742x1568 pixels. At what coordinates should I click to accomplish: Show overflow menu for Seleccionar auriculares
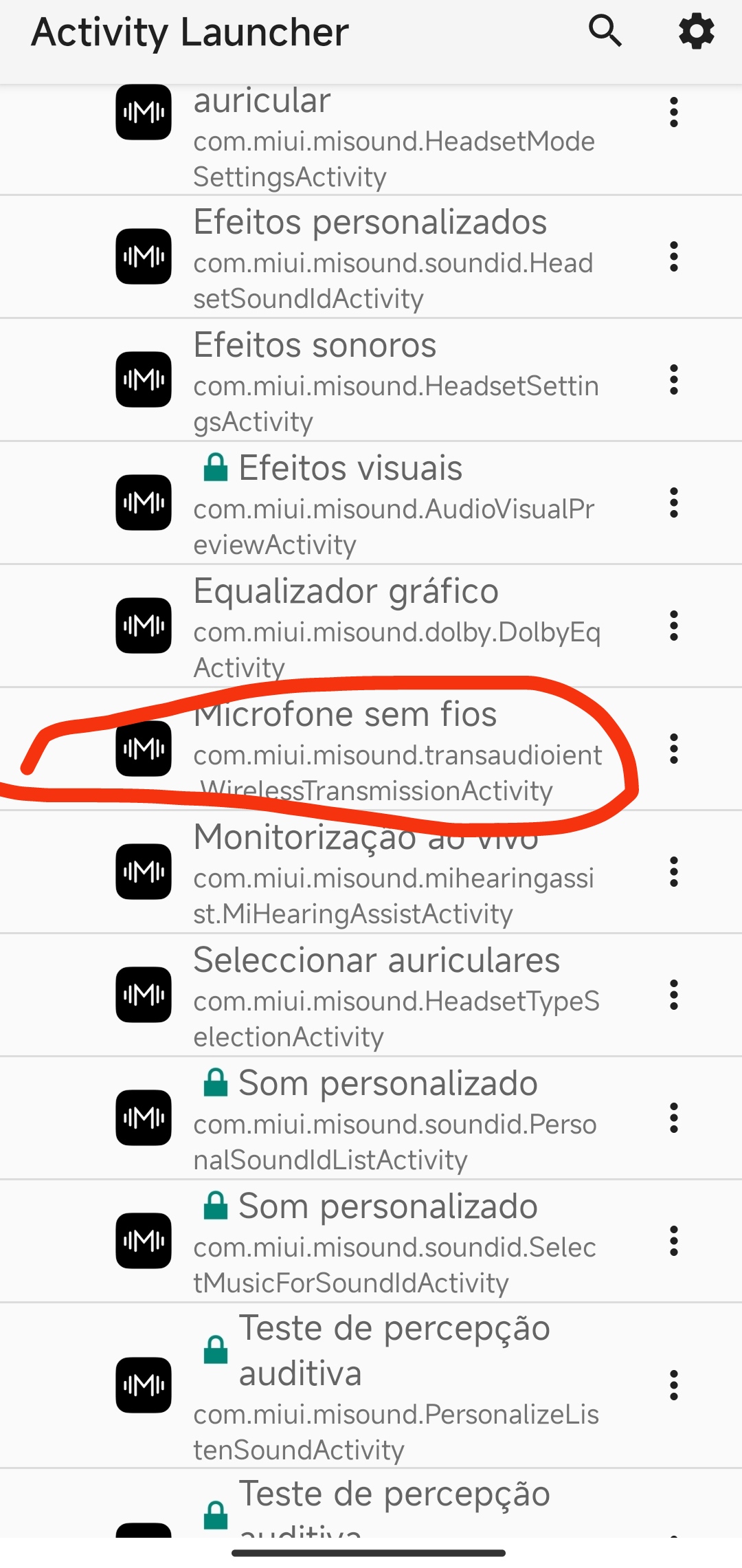674,995
